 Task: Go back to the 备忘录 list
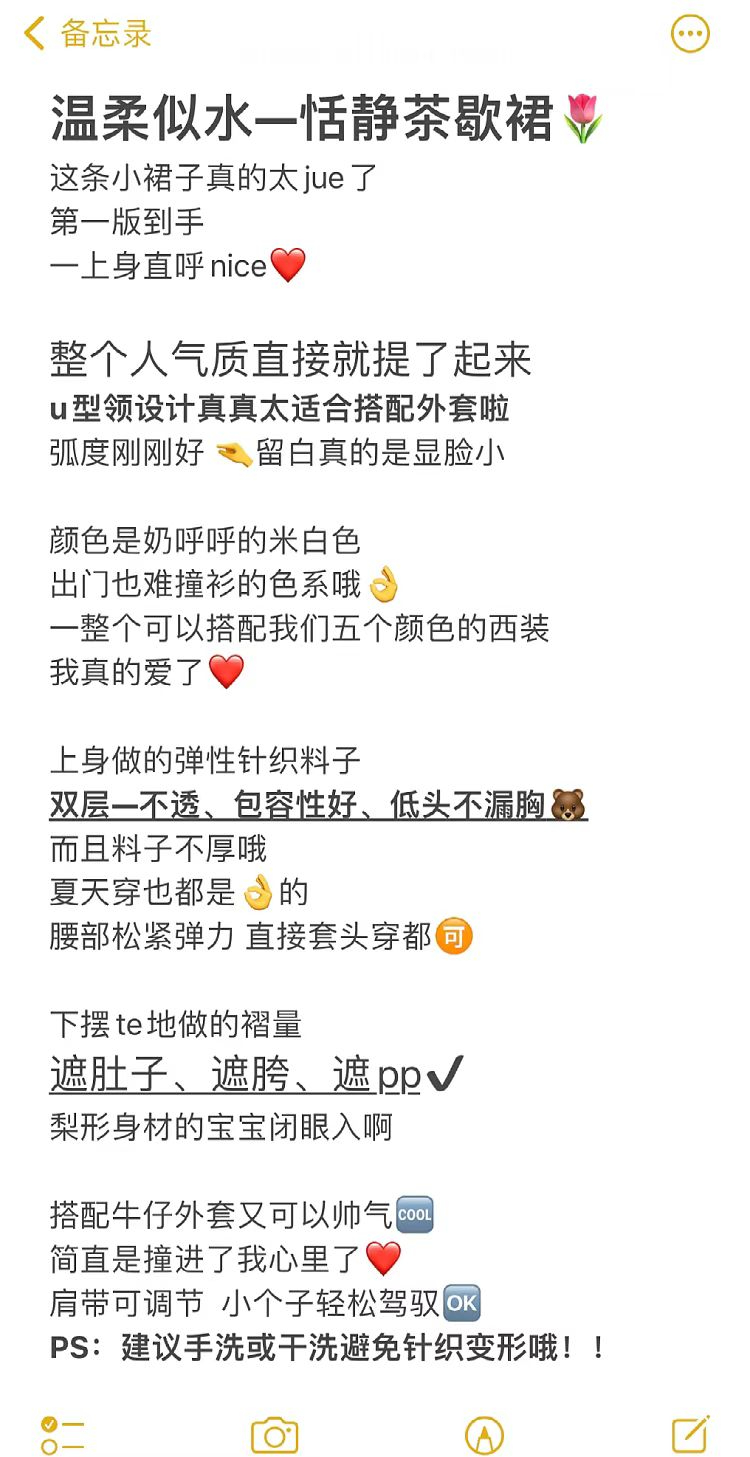[87, 34]
